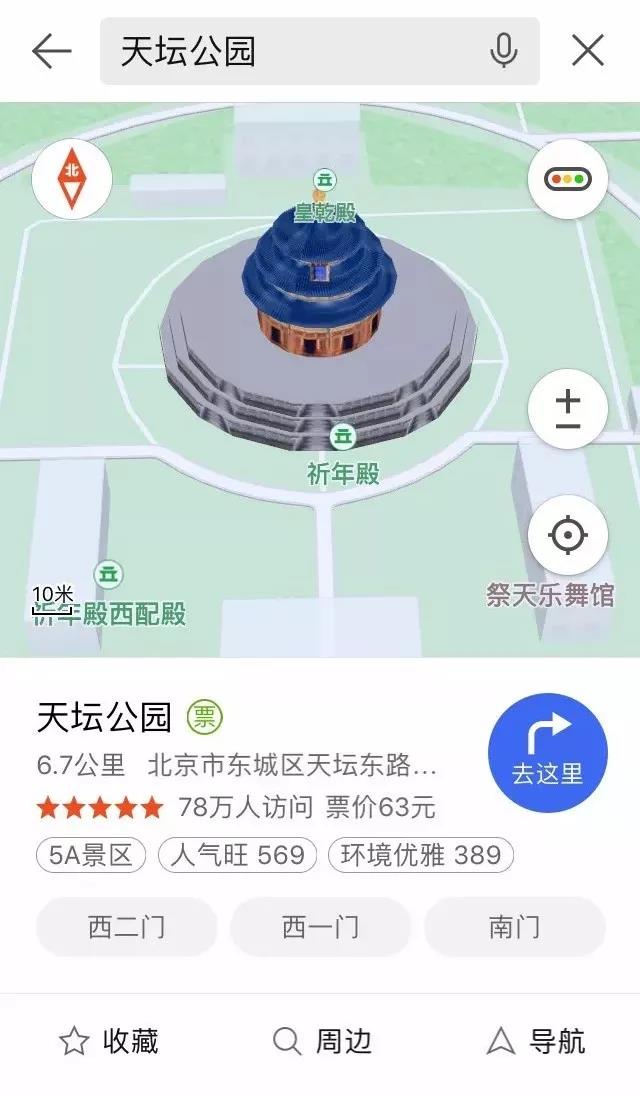The width and height of the screenshot is (640, 1095).
Task: Choose the 南门 entrance chip
Action: (515, 927)
